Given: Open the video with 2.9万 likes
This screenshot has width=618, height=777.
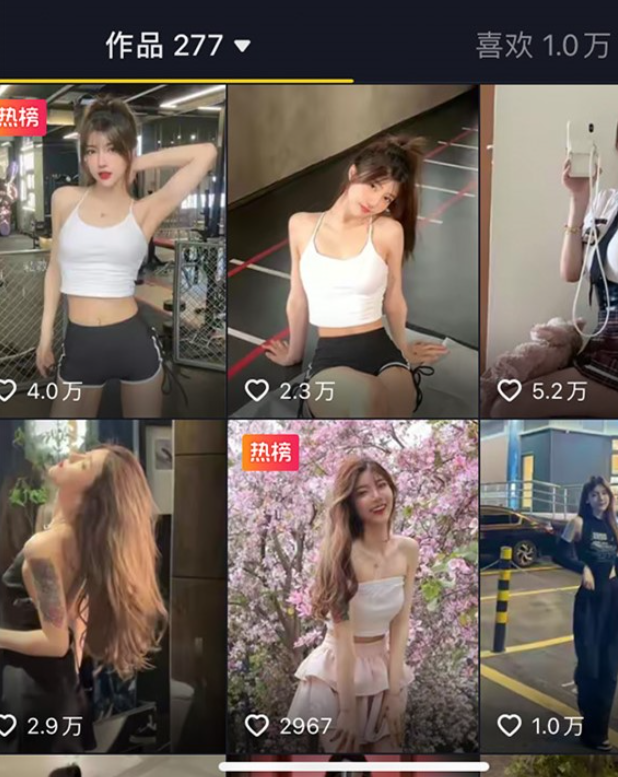Looking at the screenshot, I should tap(112, 585).
